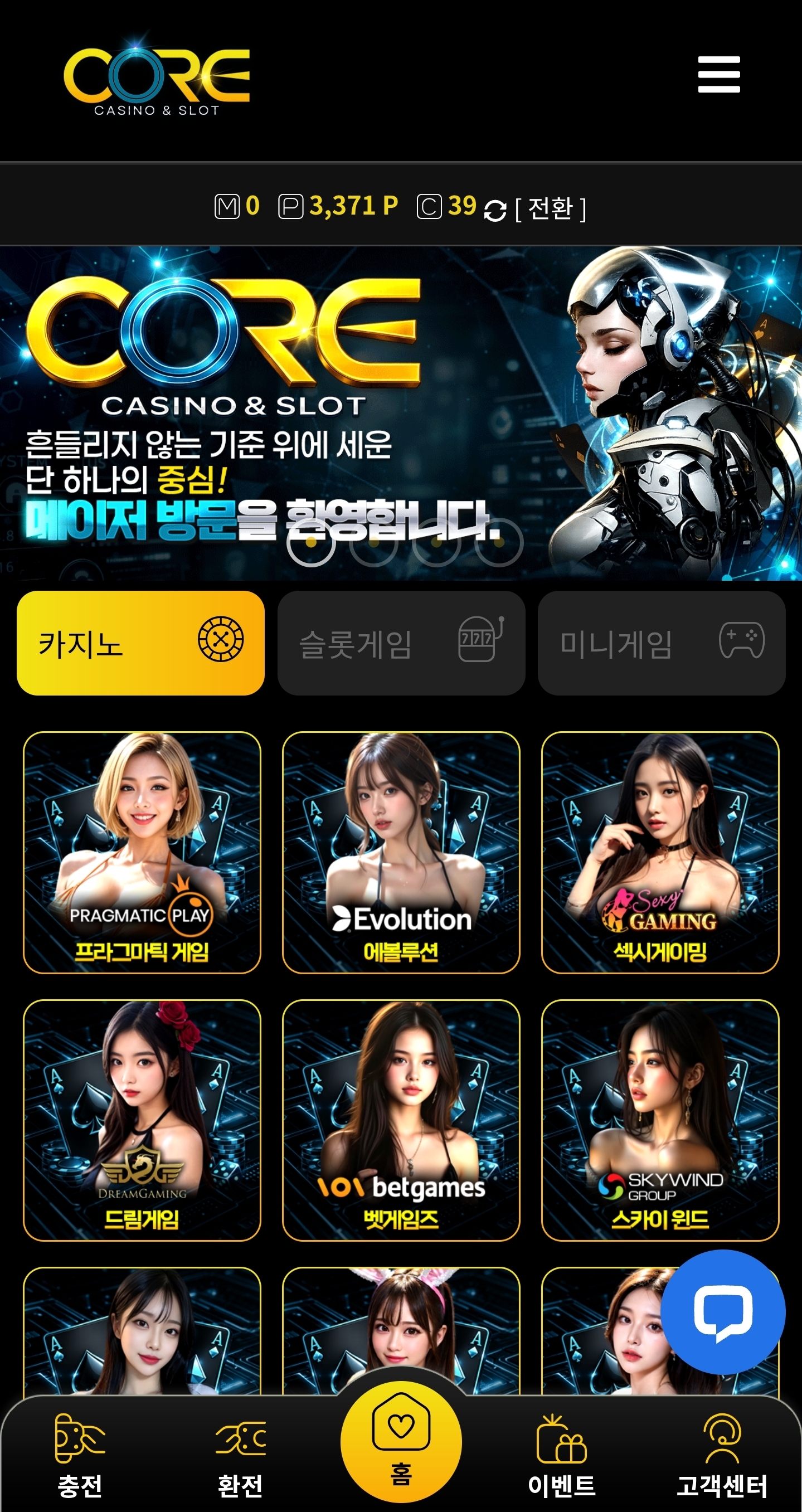Select the 카지노 category tab

point(140,643)
